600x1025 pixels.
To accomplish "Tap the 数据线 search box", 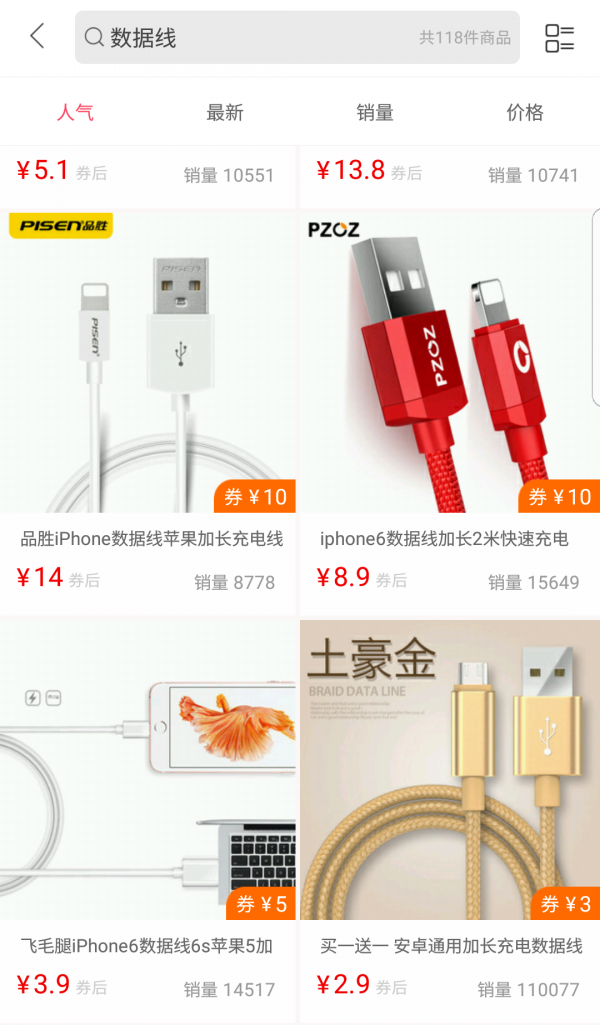I will 297,38.
